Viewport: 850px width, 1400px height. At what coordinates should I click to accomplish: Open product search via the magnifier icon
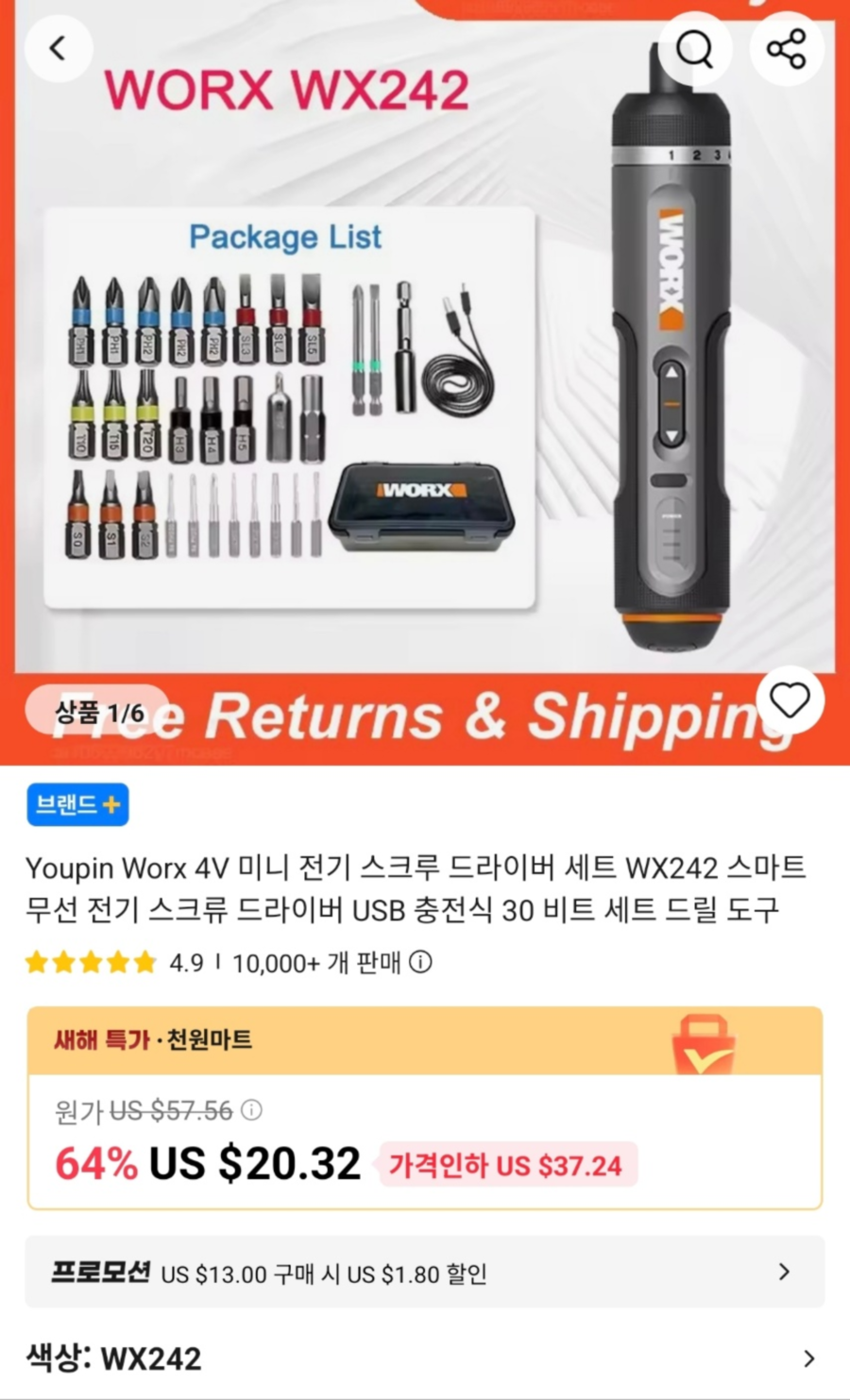pyautogui.click(x=696, y=48)
